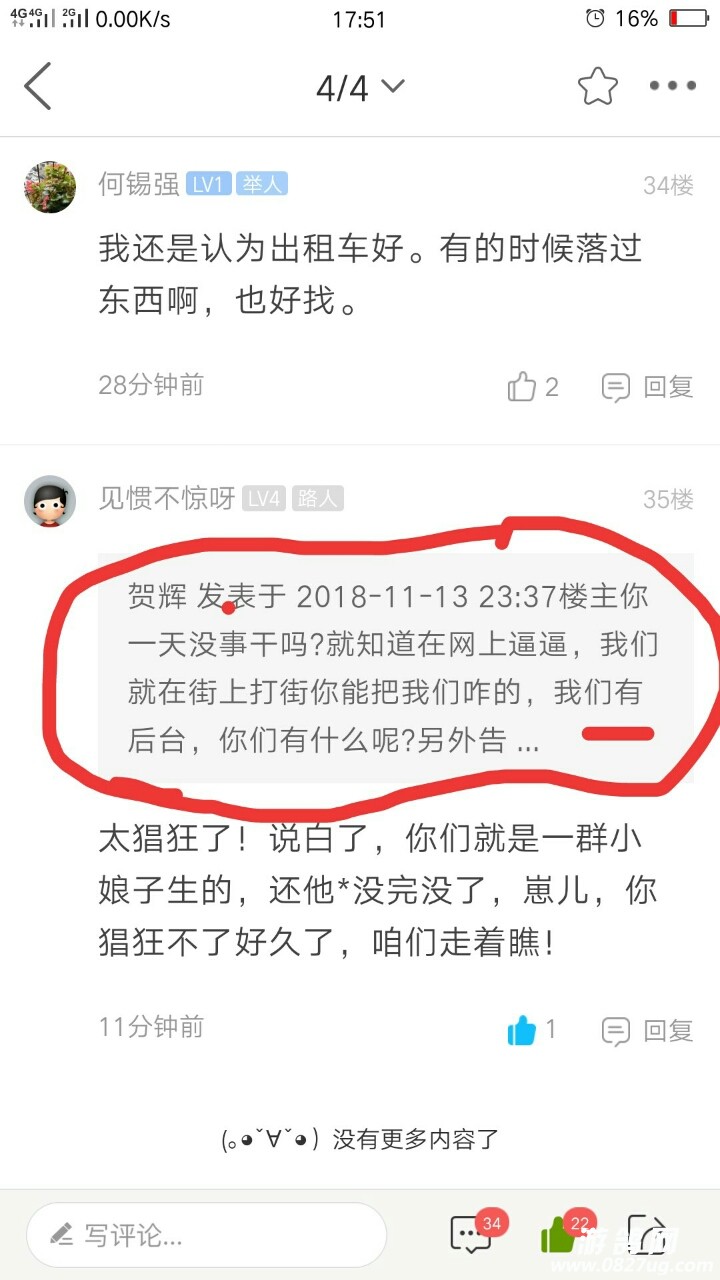Expand the quoted post from 贺辉
Image resolution: width=720 pixels, height=1280 pixels.
pyautogui.click(x=395, y=668)
